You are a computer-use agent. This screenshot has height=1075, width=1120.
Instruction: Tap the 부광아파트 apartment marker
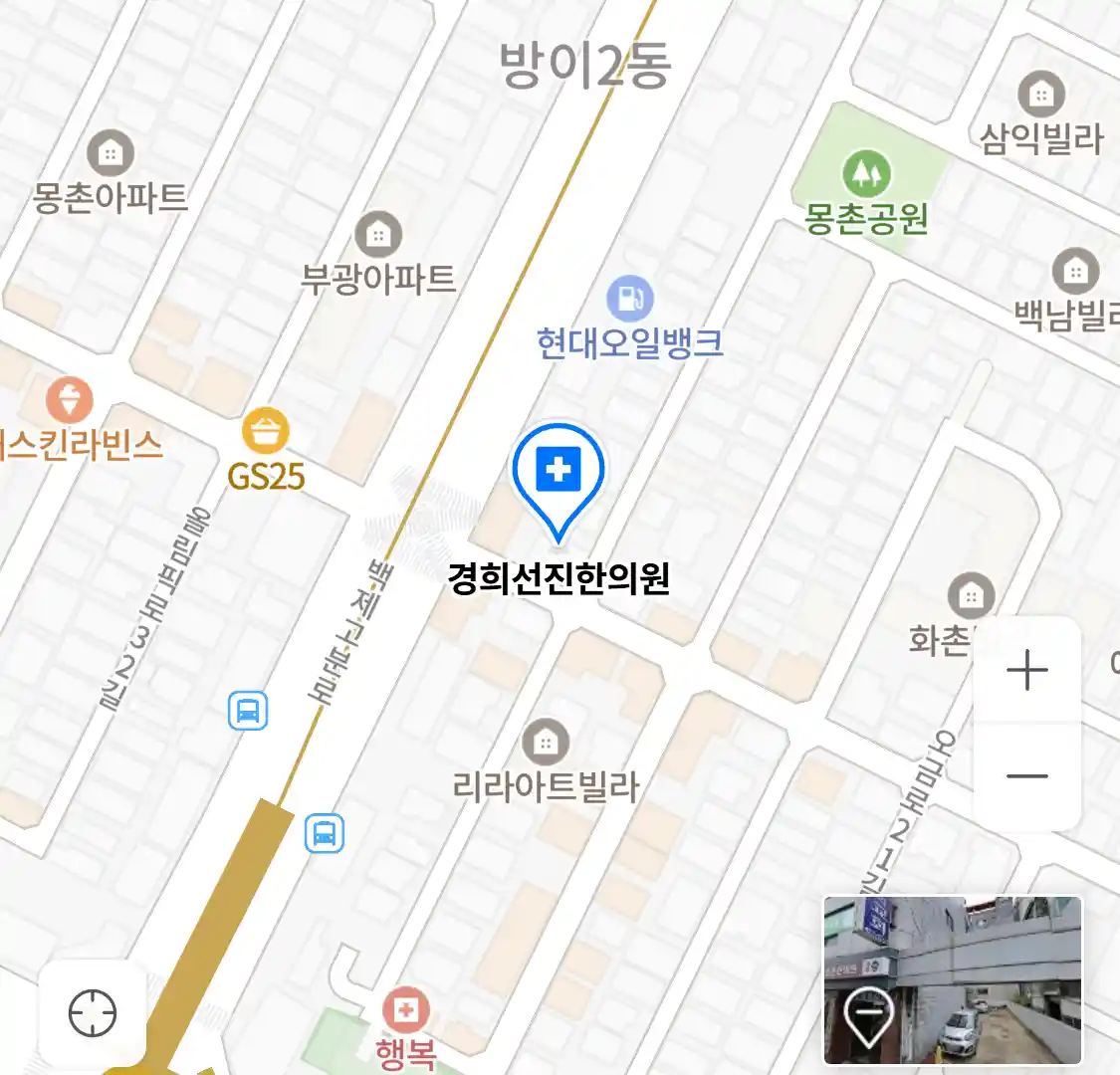378,236
